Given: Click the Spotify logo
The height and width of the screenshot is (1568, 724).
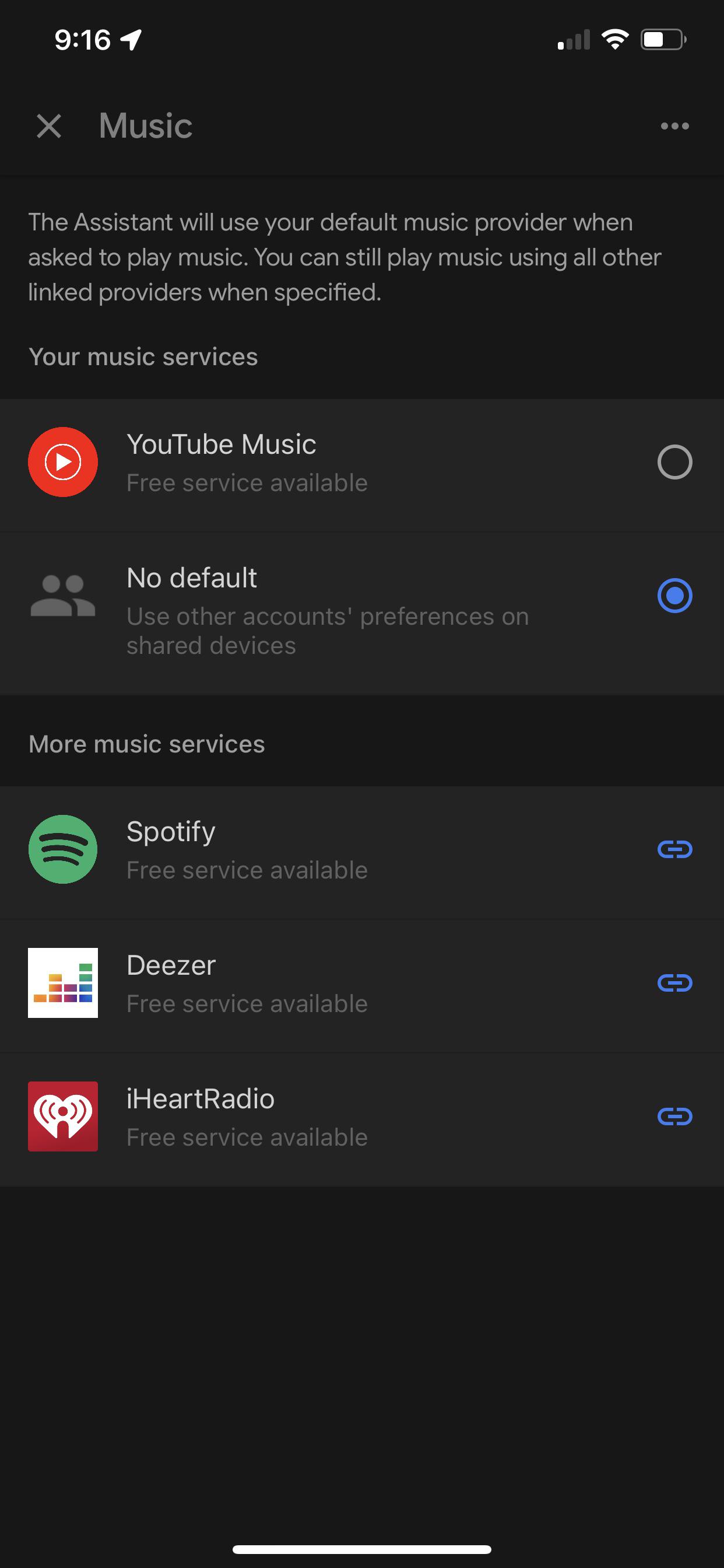Looking at the screenshot, I should click(63, 850).
